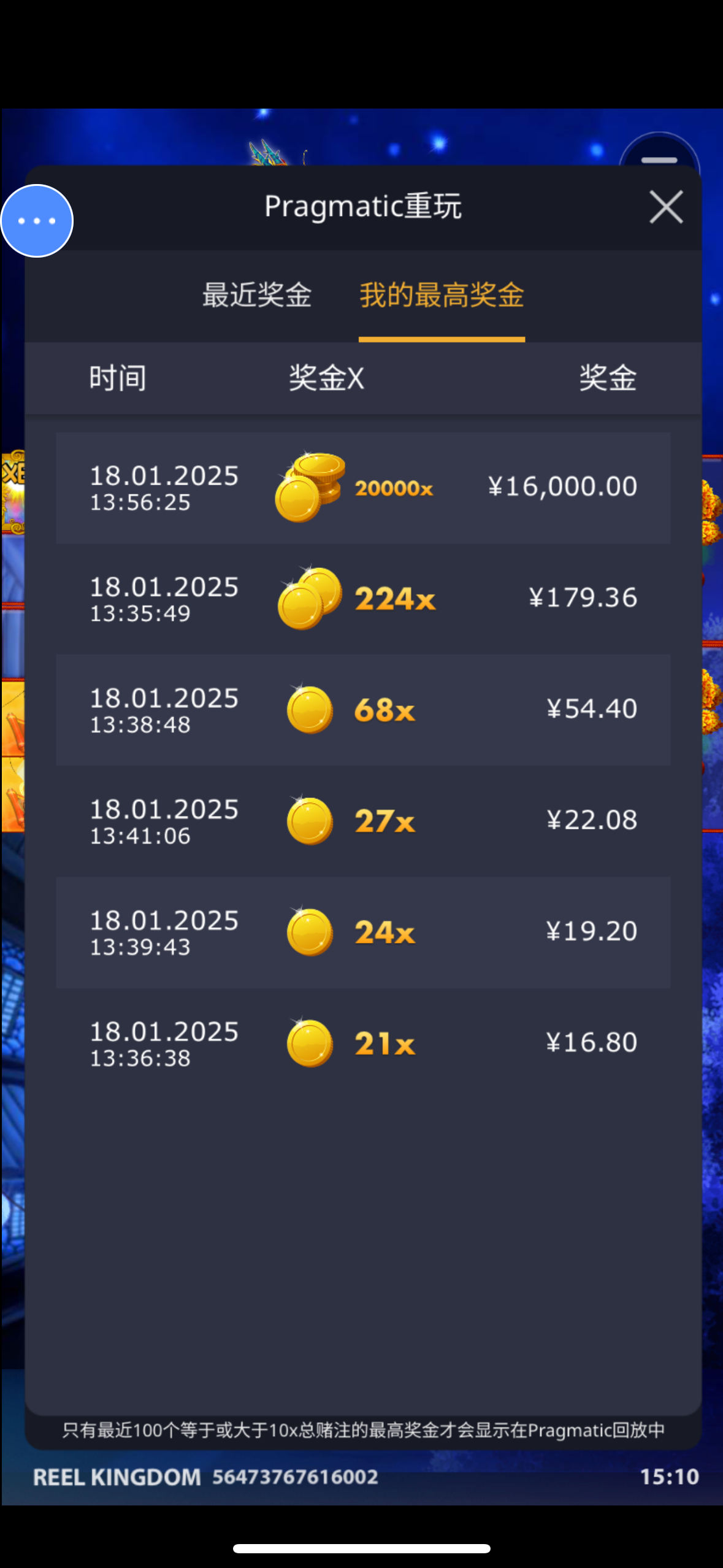The image size is (723, 1568).
Task: Tap the blue floating three-dots button
Action: point(37,221)
